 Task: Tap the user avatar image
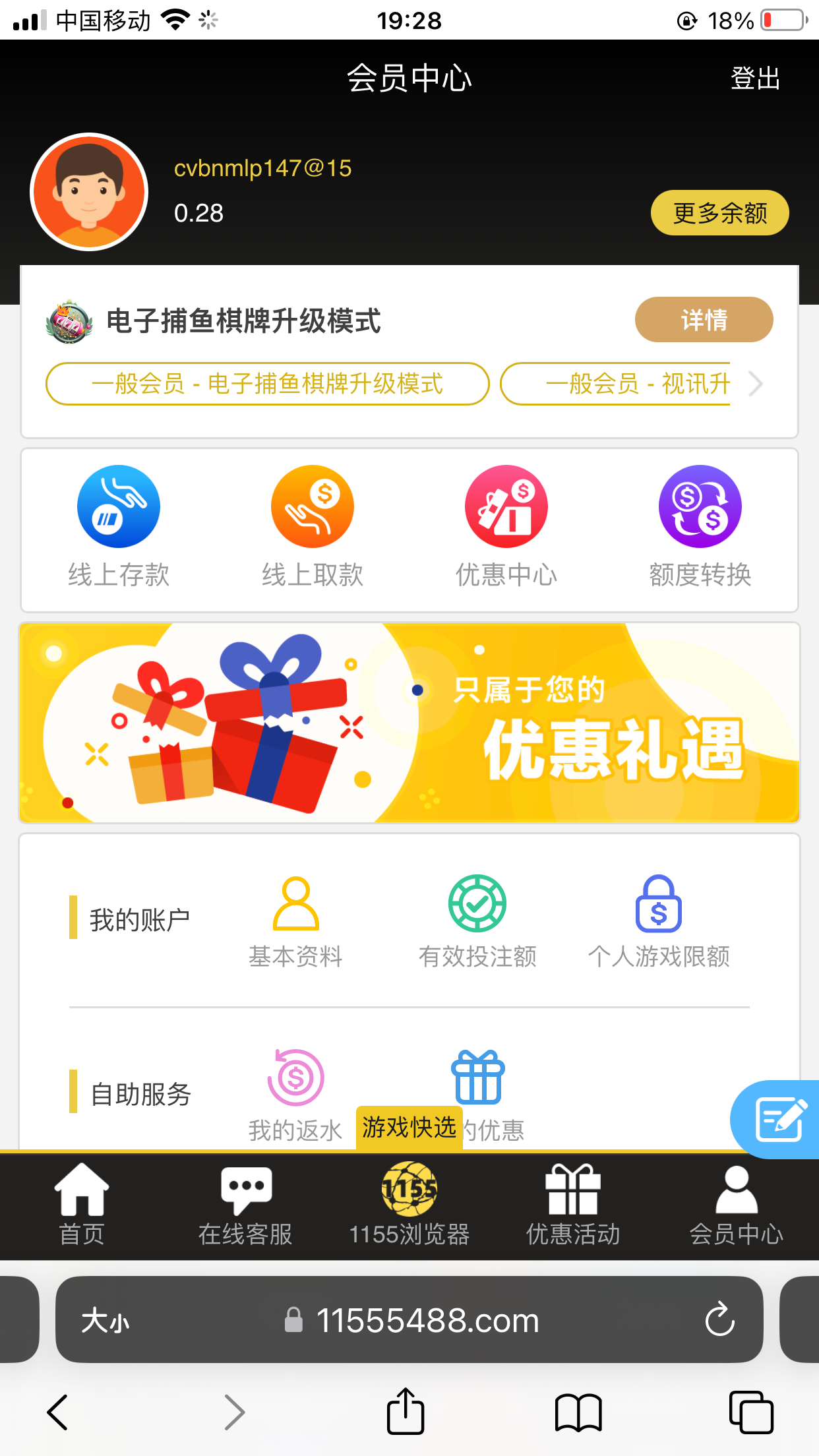pos(90,191)
